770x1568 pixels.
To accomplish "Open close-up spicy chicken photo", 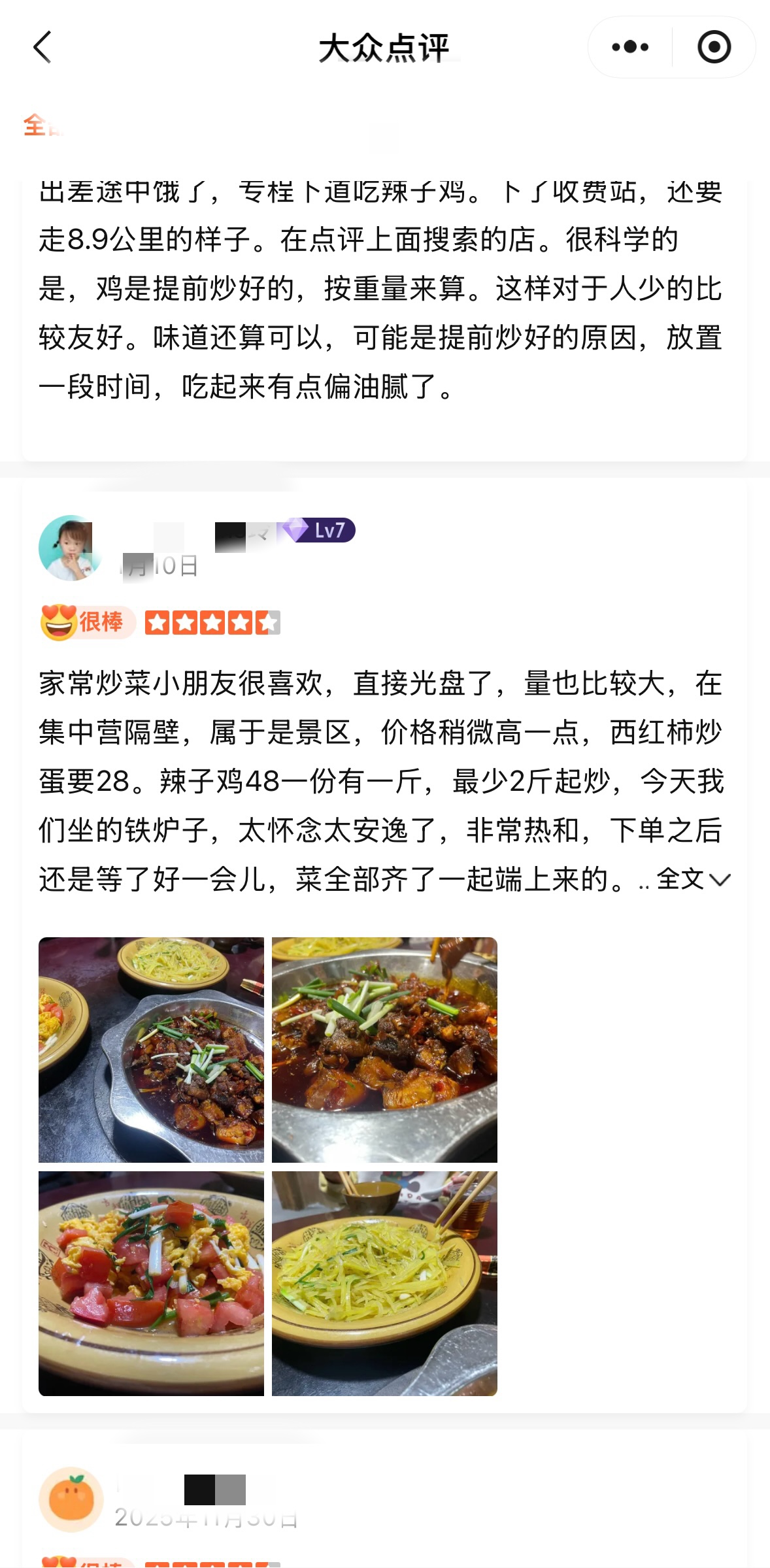I will pos(384,1050).
